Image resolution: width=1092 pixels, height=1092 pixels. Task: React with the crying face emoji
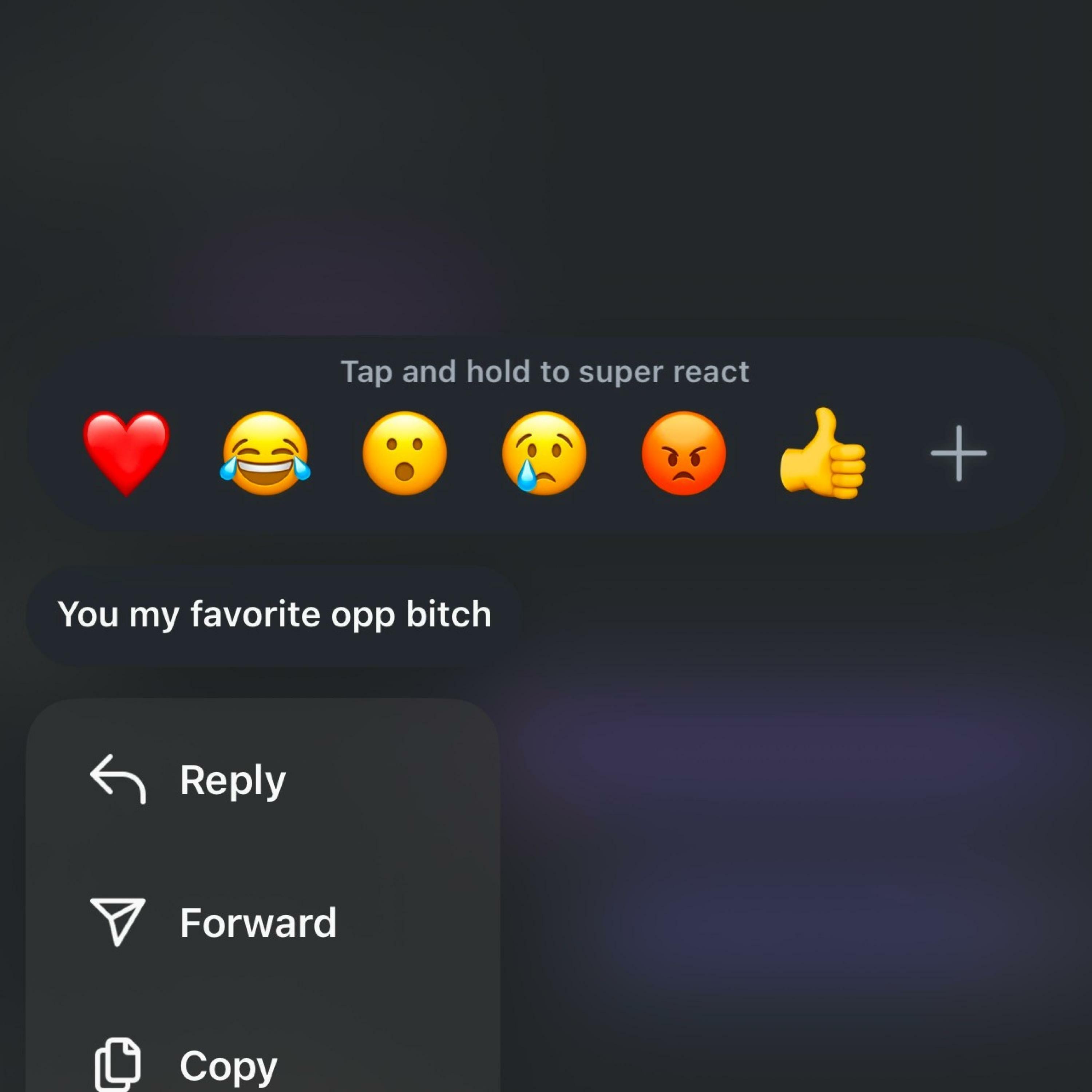[x=544, y=453]
